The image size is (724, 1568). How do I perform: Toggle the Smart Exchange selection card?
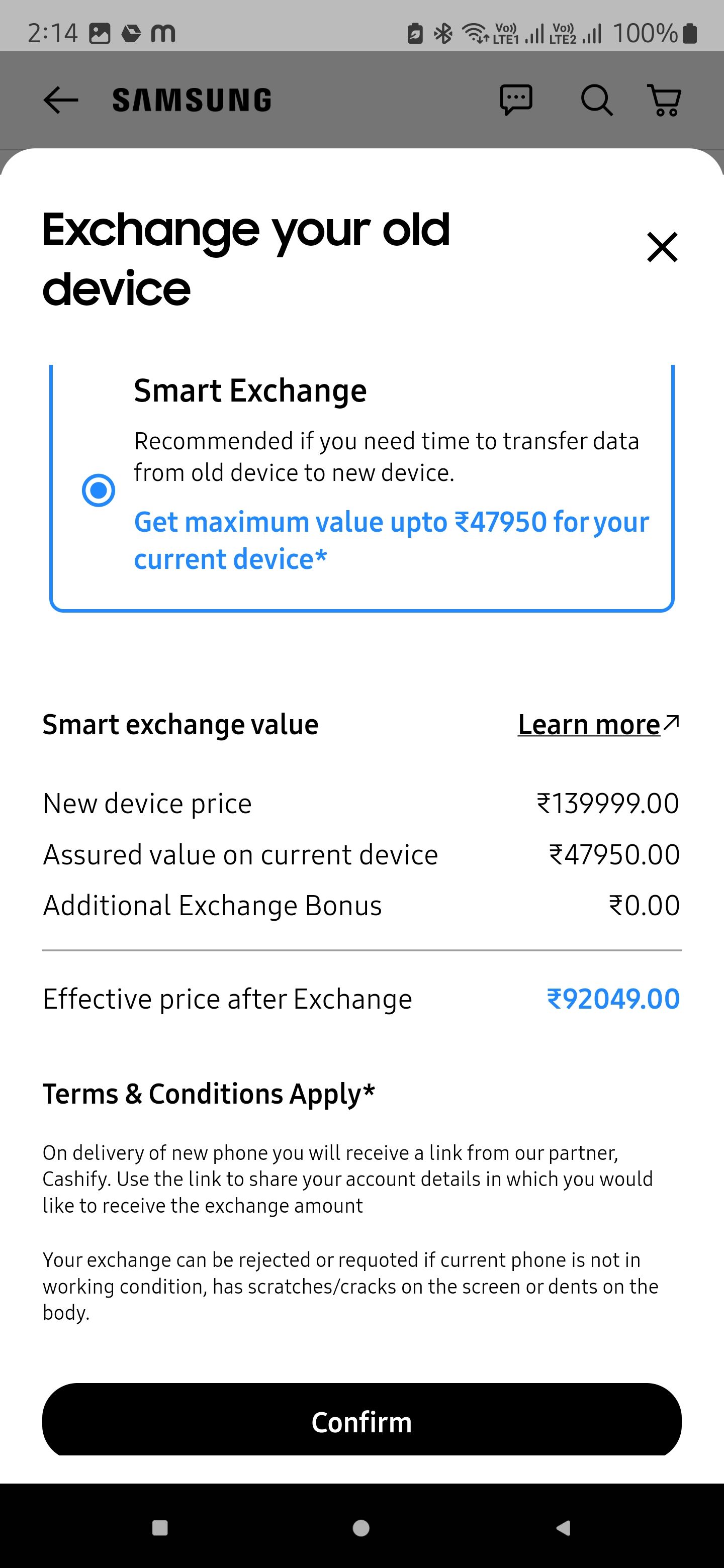pyautogui.click(x=361, y=487)
